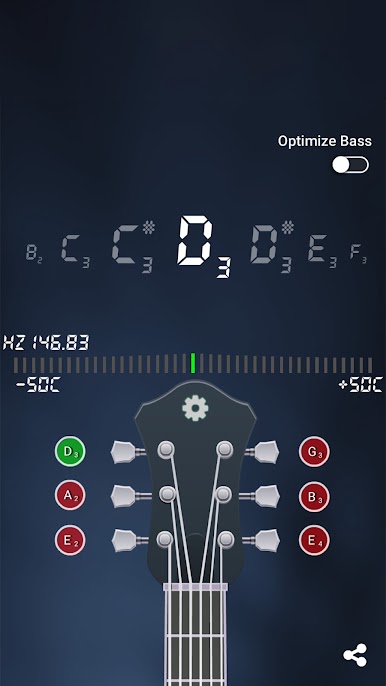Toggle the Optimize Bass switch

350,165
